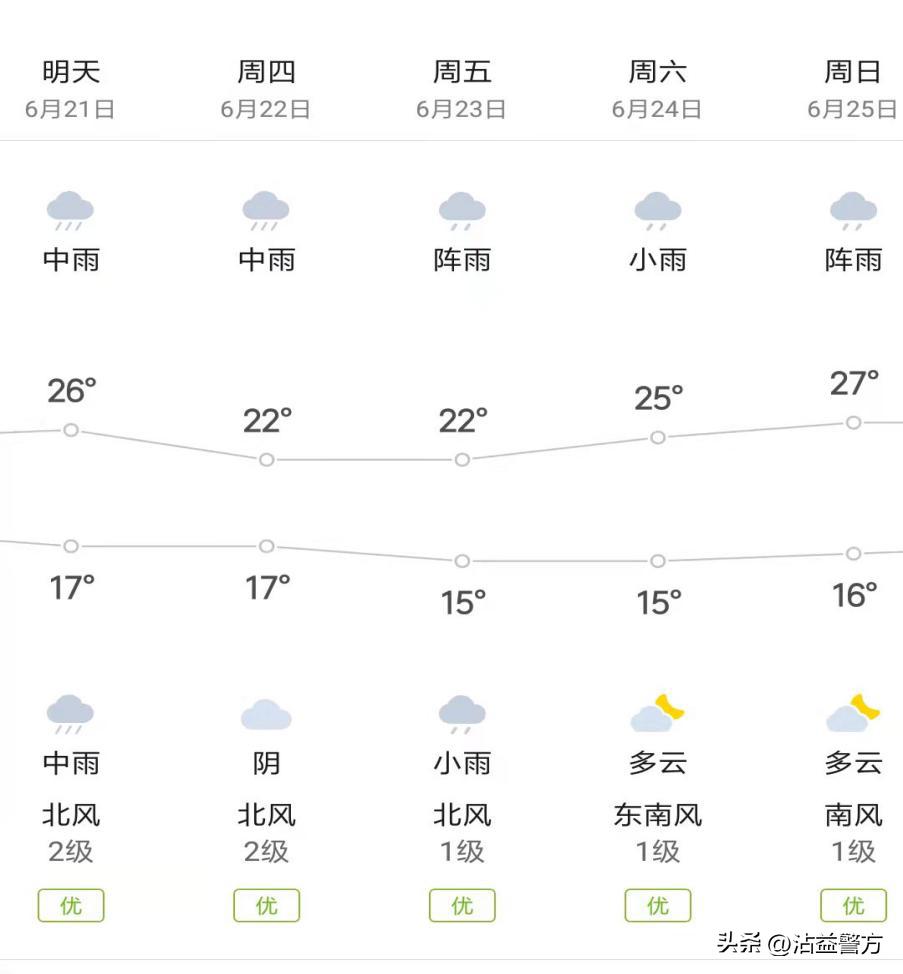Click the 优 air quality badge under 明天
Screen dimensions: 903x974
[70, 905]
